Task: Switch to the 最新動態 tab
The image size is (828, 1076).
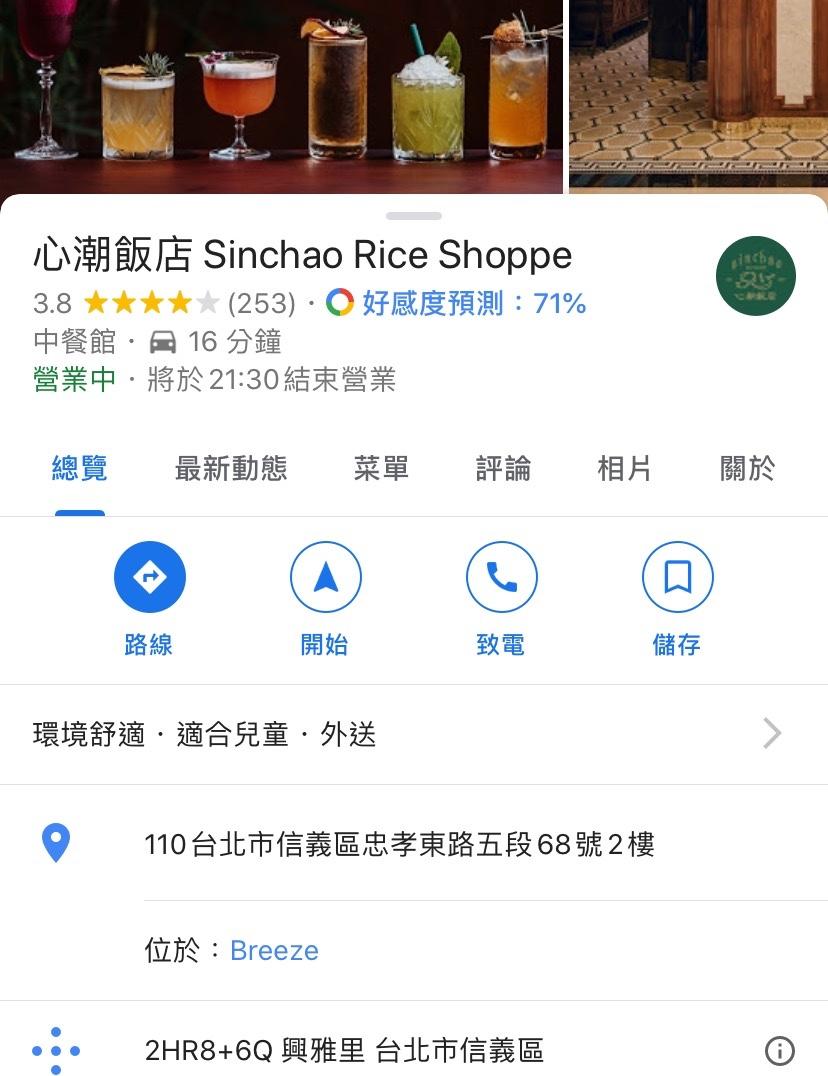Action: pyautogui.click(x=231, y=468)
